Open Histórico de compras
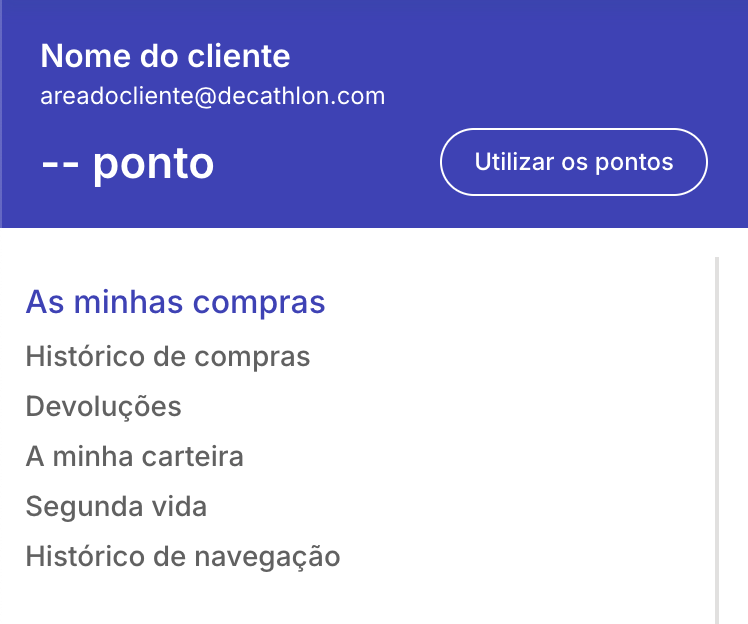 coord(168,356)
